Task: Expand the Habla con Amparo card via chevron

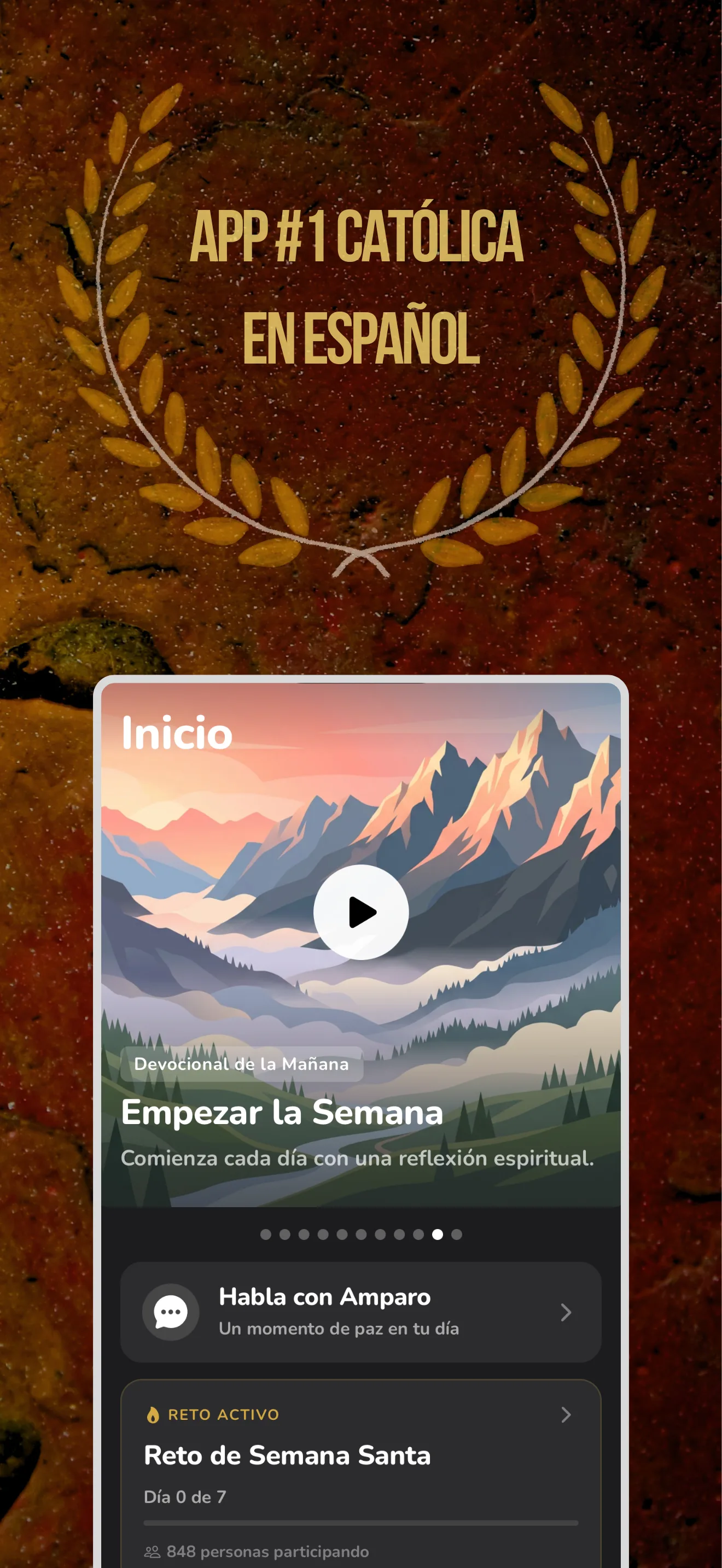Action: (x=567, y=1312)
